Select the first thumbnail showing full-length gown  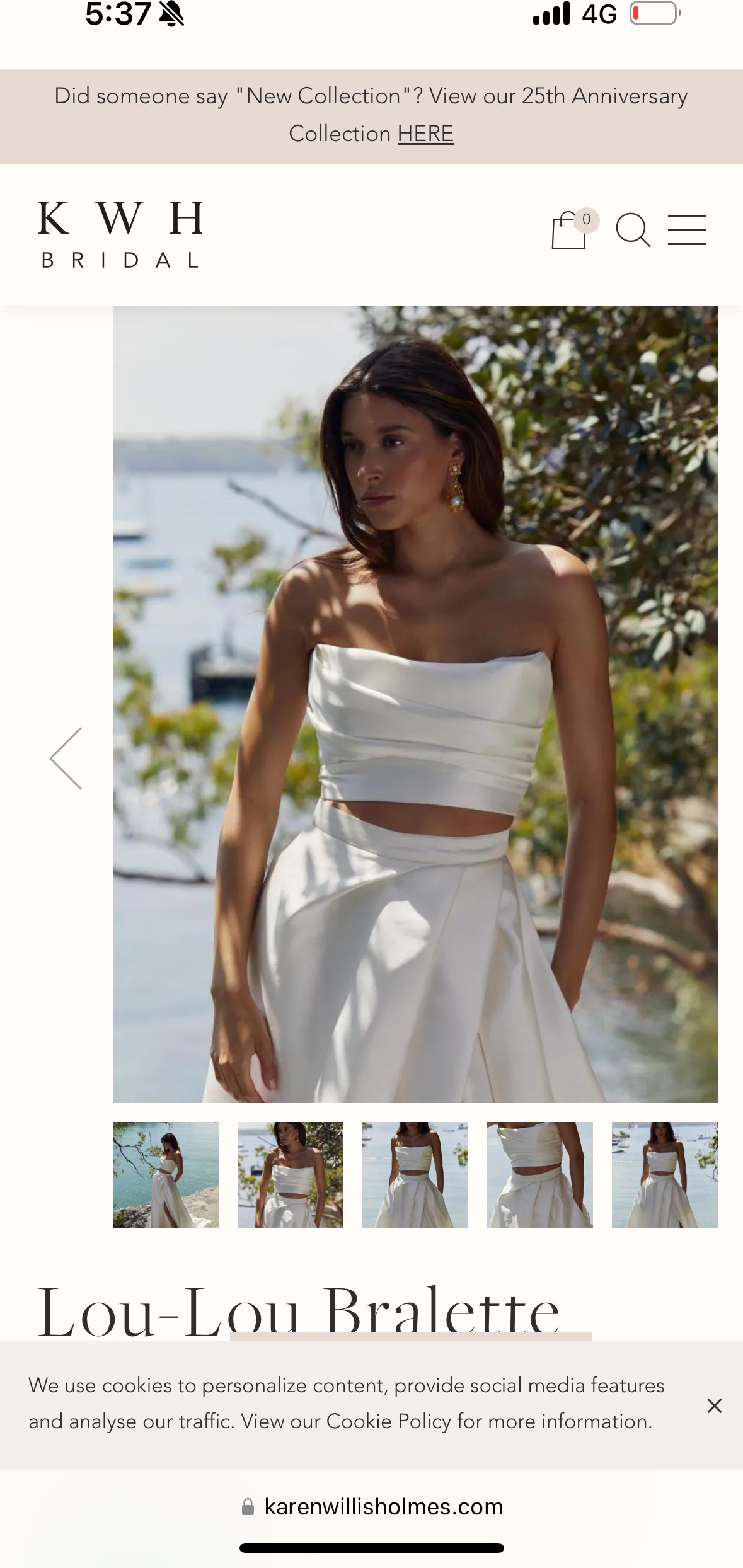click(166, 1175)
